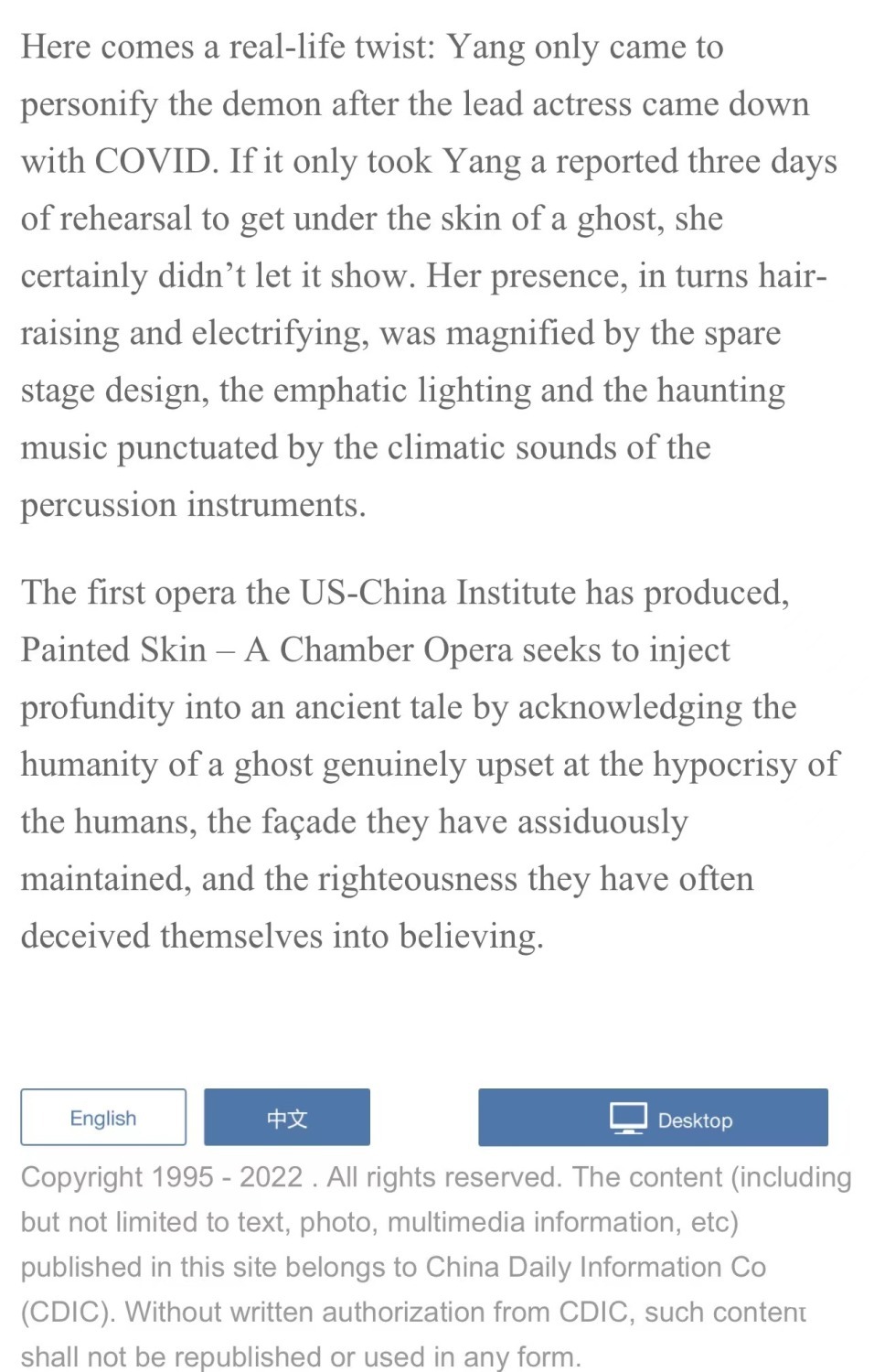
Task: Switch the site to 中文
Action: tap(286, 1117)
